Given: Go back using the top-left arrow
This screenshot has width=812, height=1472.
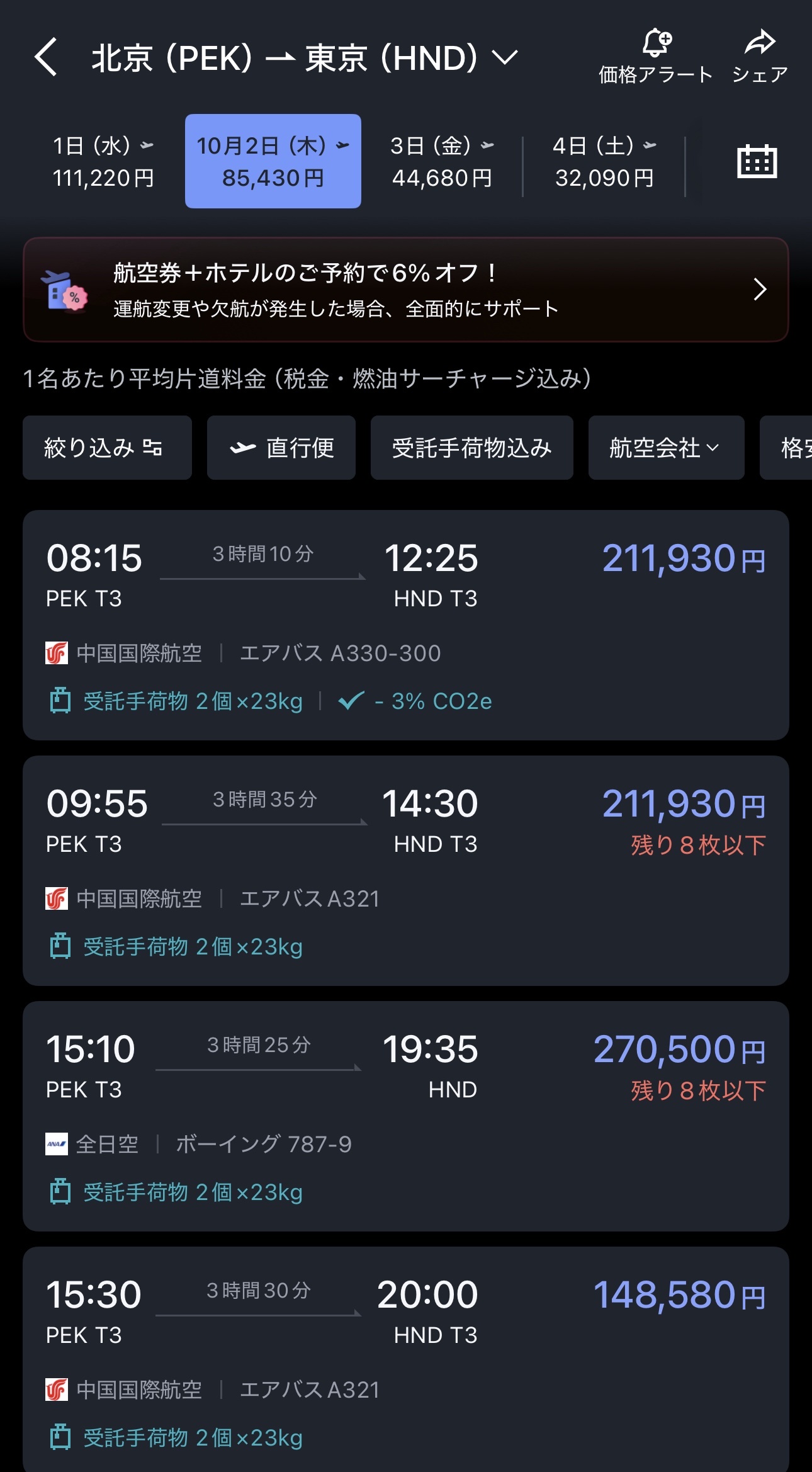Looking at the screenshot, I should coord(47,57).
